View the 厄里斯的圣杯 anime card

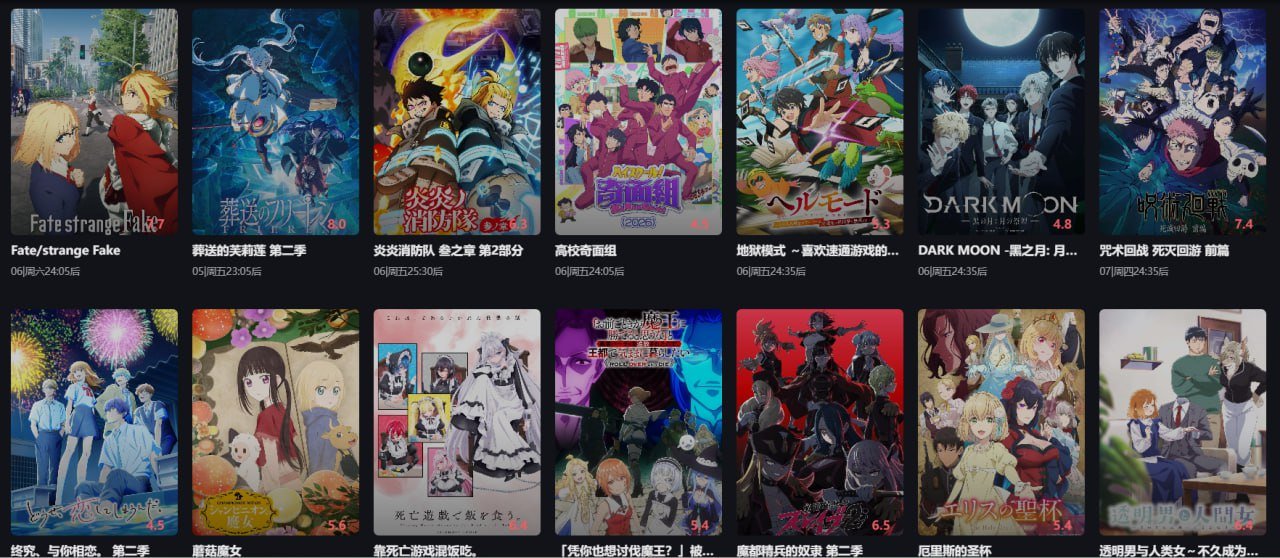click(x=1001, y=422)
